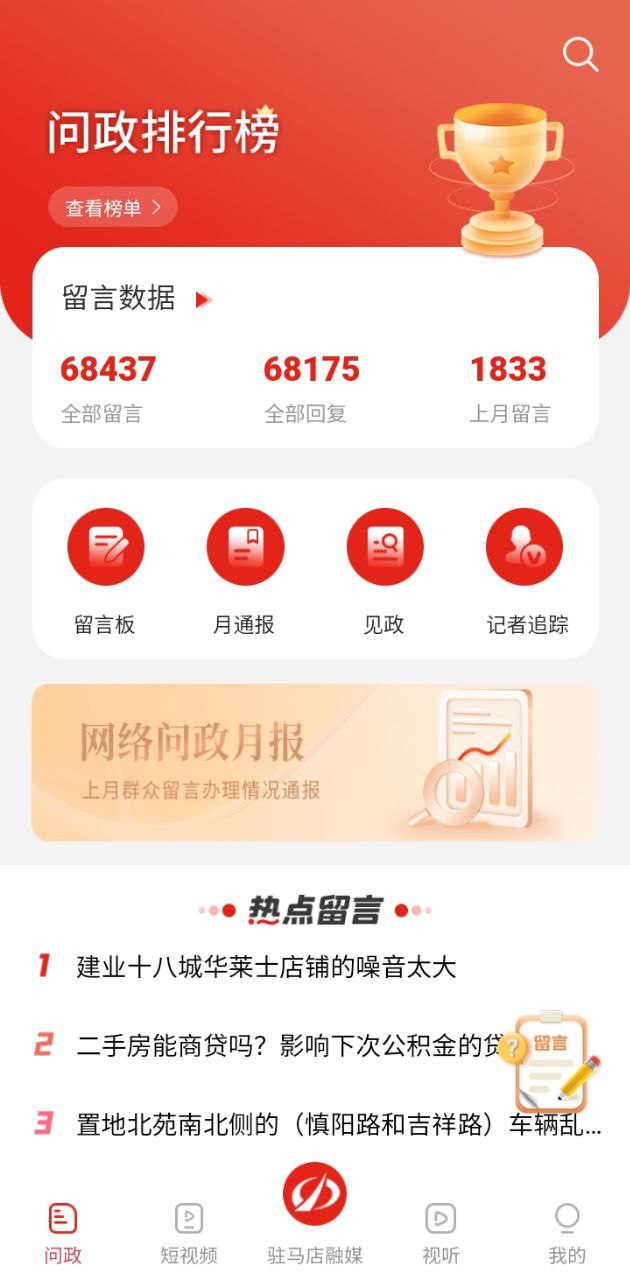Open the search icon
Image resolution: width=630 pixels, height=1280 pixels.
coord(580,54)
